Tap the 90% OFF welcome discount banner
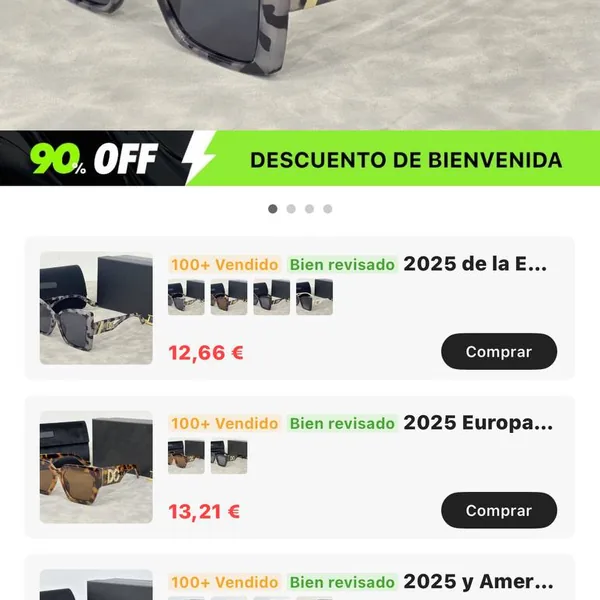 (x=300, y=159)
